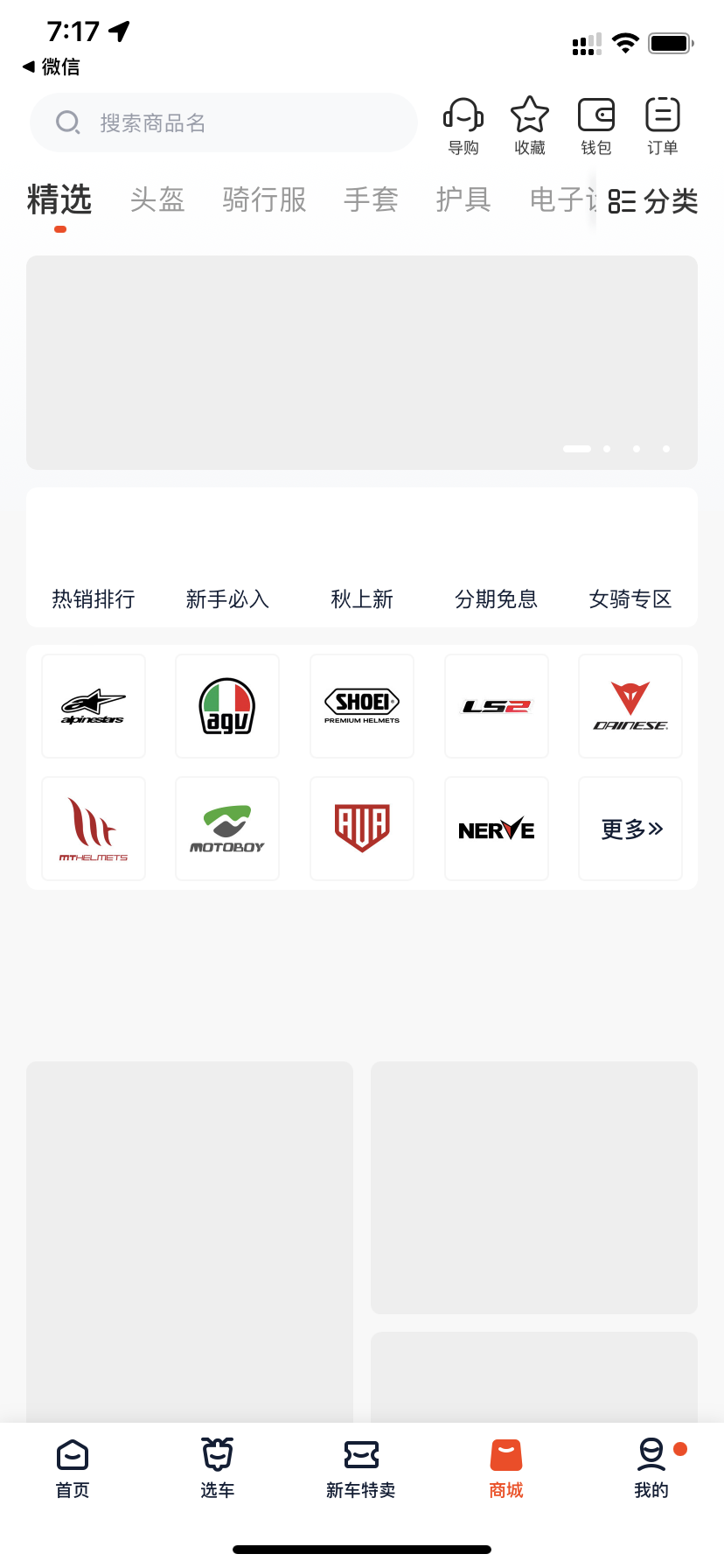Go to the 首页 home tab
This screenshot has width=724, height=1568.
pos(73,1469)
